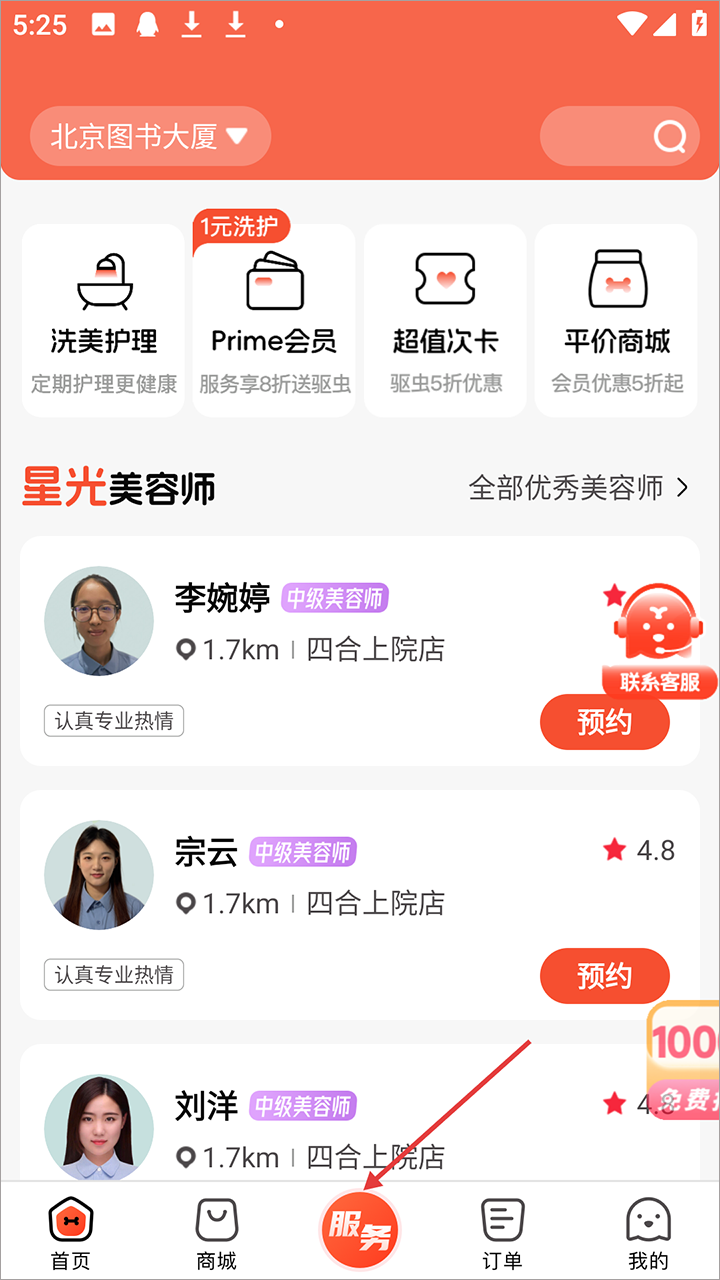Open the 北京图书大厦 location dropdown
This screenshot has width=720, height=1280.
pyautogui.click(x=150, y=136)
